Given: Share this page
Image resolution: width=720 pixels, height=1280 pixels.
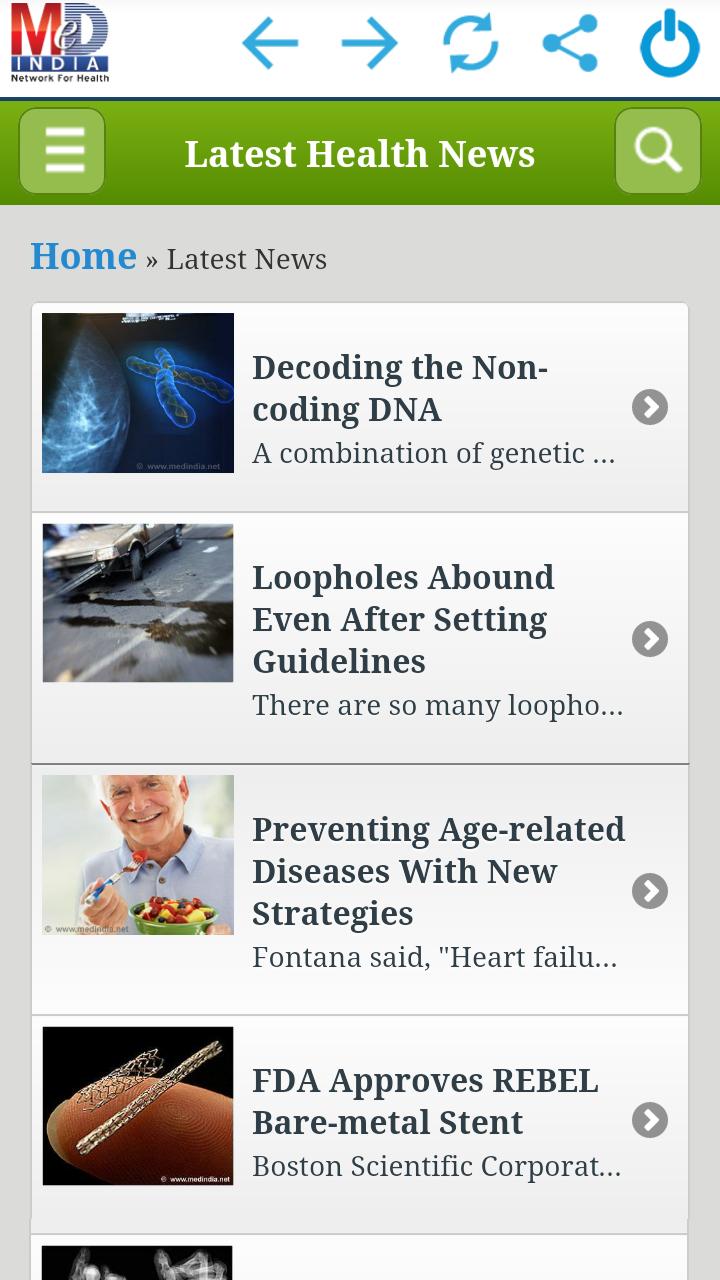Looking at the screenshot, I should point(570,44).
